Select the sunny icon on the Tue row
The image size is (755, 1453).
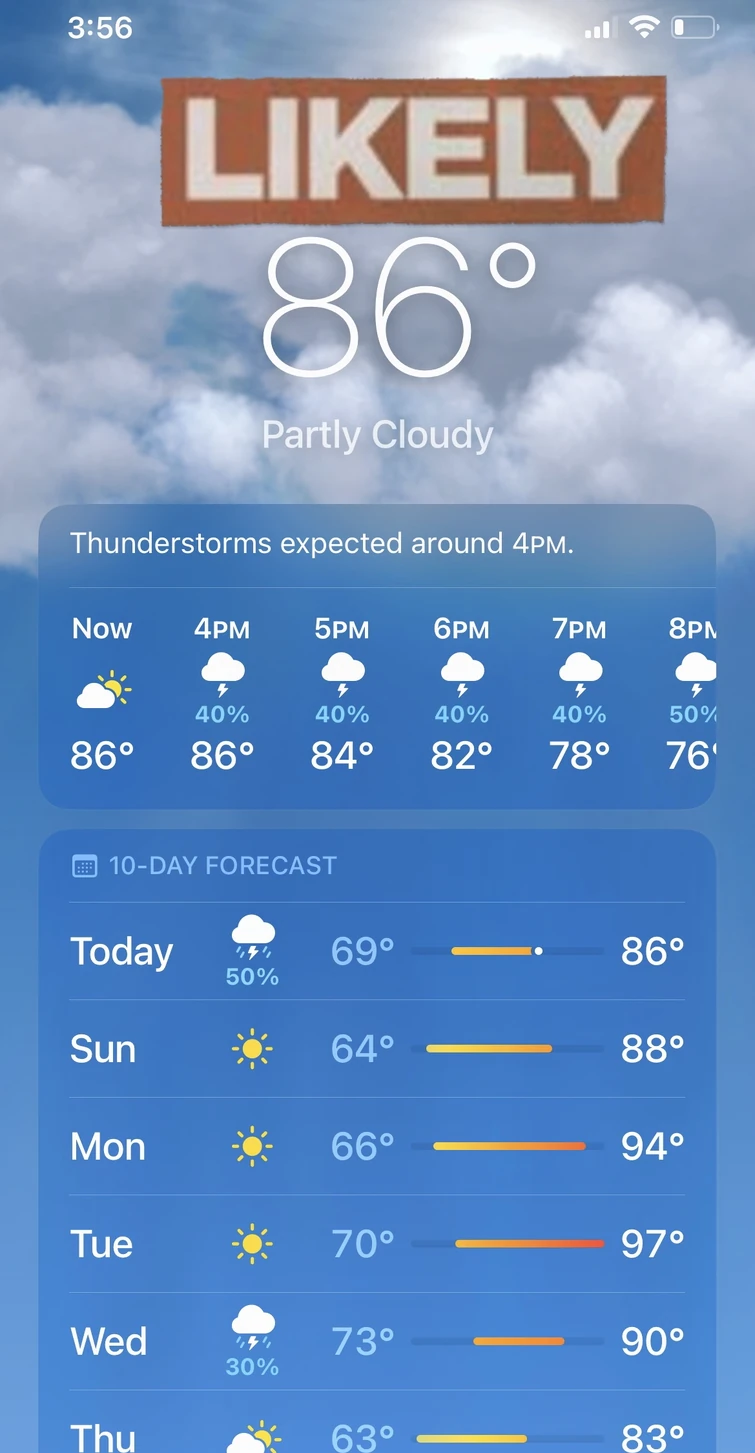click(x=251, y=1243)
